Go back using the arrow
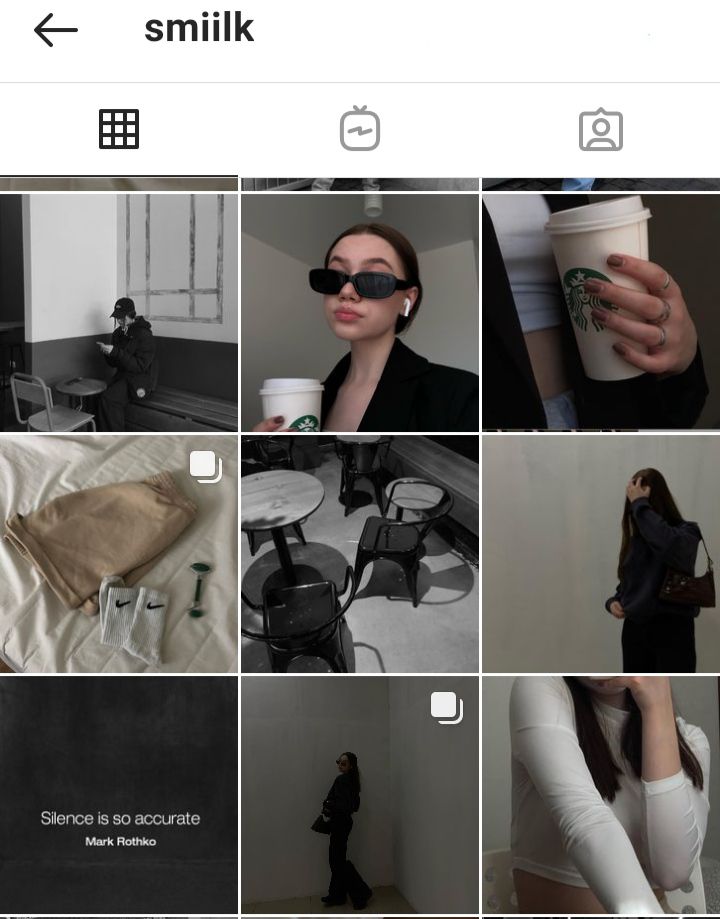 [55, 31]
